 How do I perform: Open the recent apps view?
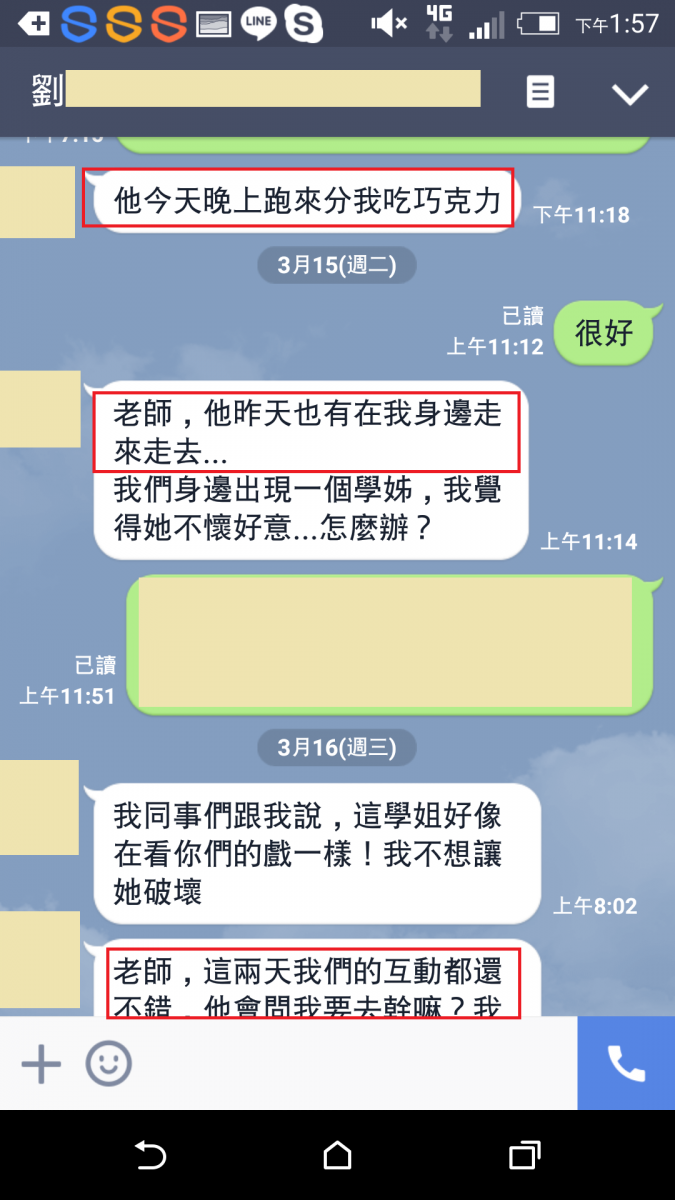[x=525, y=1156]
